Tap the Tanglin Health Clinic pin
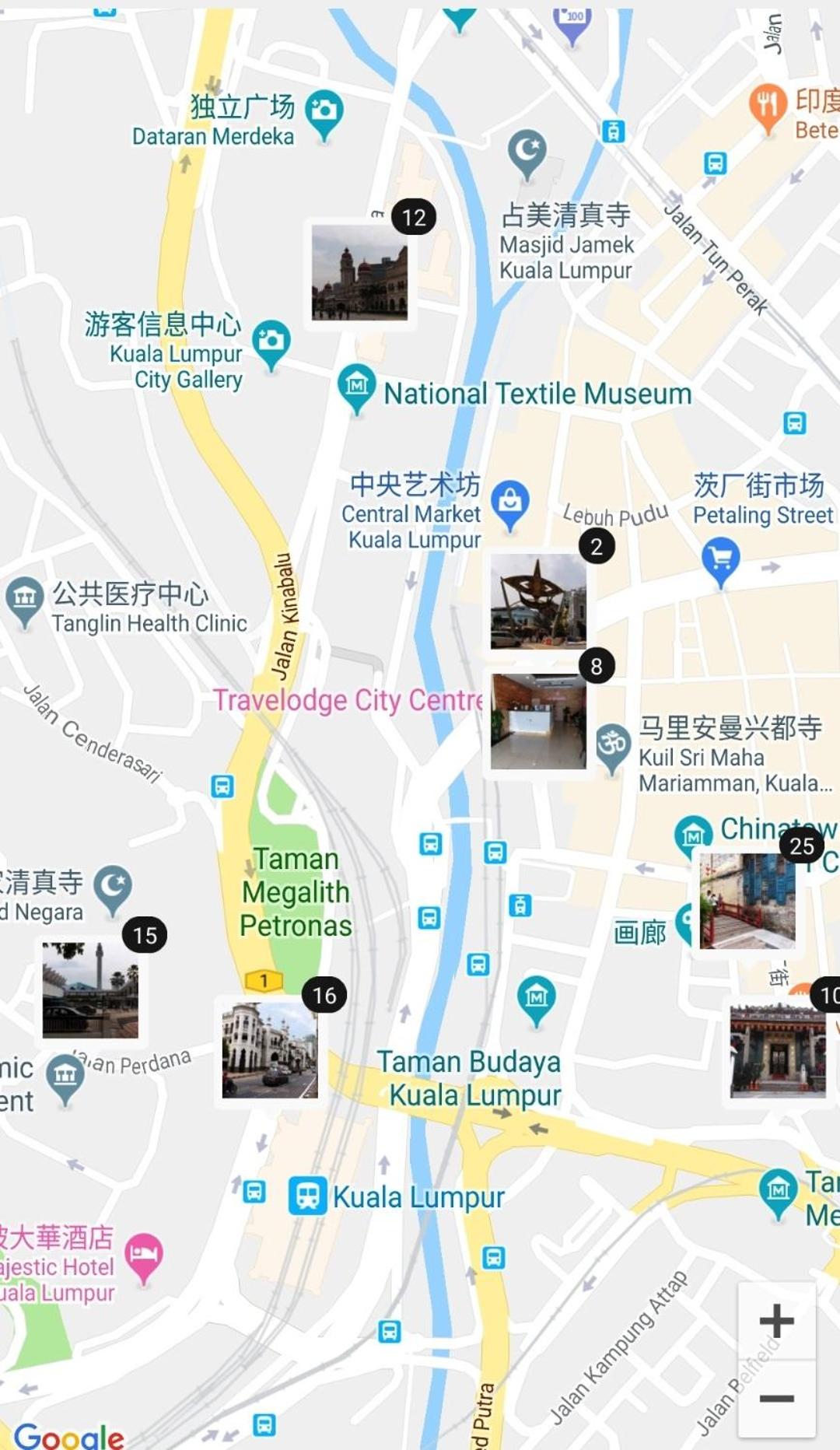The image size is (840, 1450). point(25,597)
